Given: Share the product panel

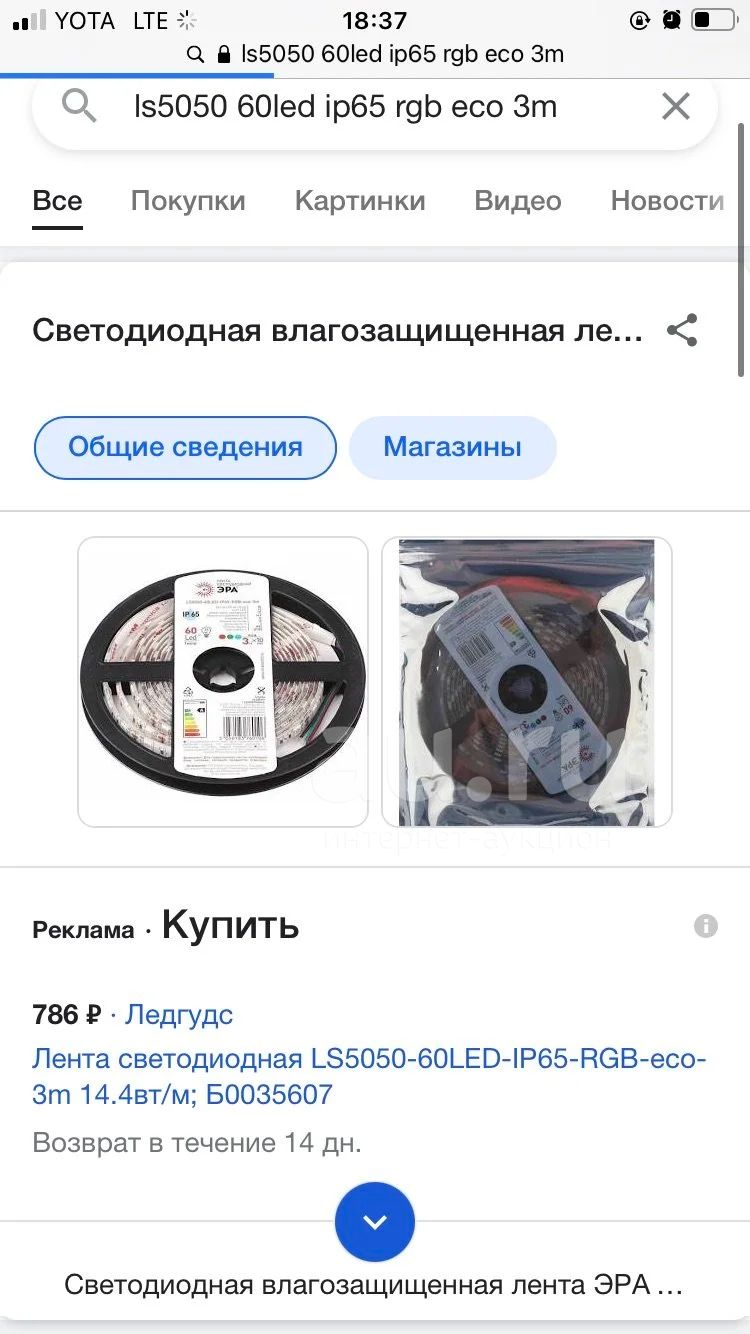Looking at the screenshot, I should (682, 330).
